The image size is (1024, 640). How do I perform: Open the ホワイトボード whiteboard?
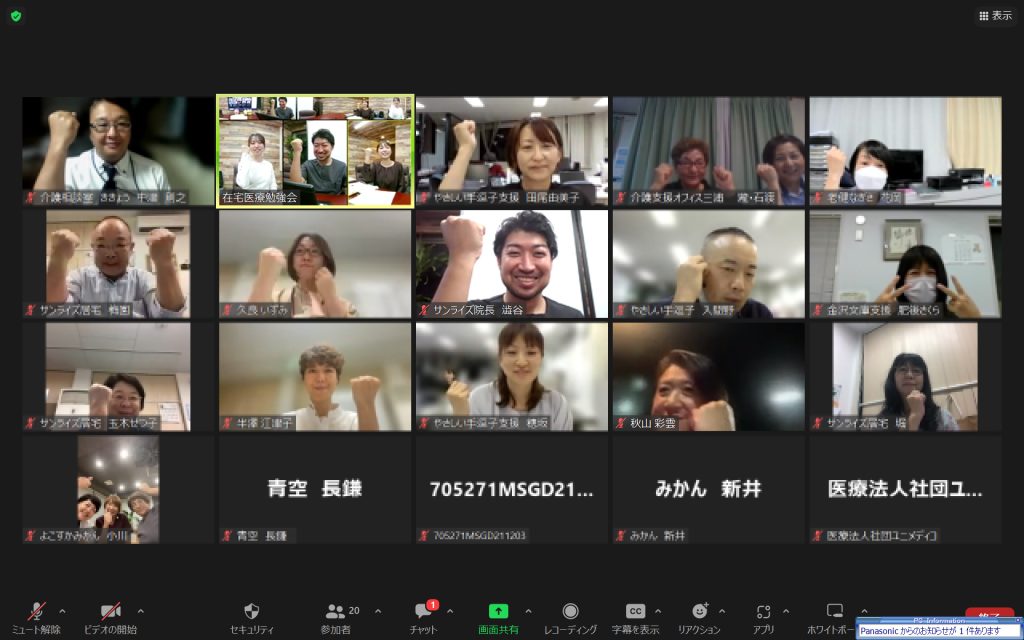tap(834, 616)
